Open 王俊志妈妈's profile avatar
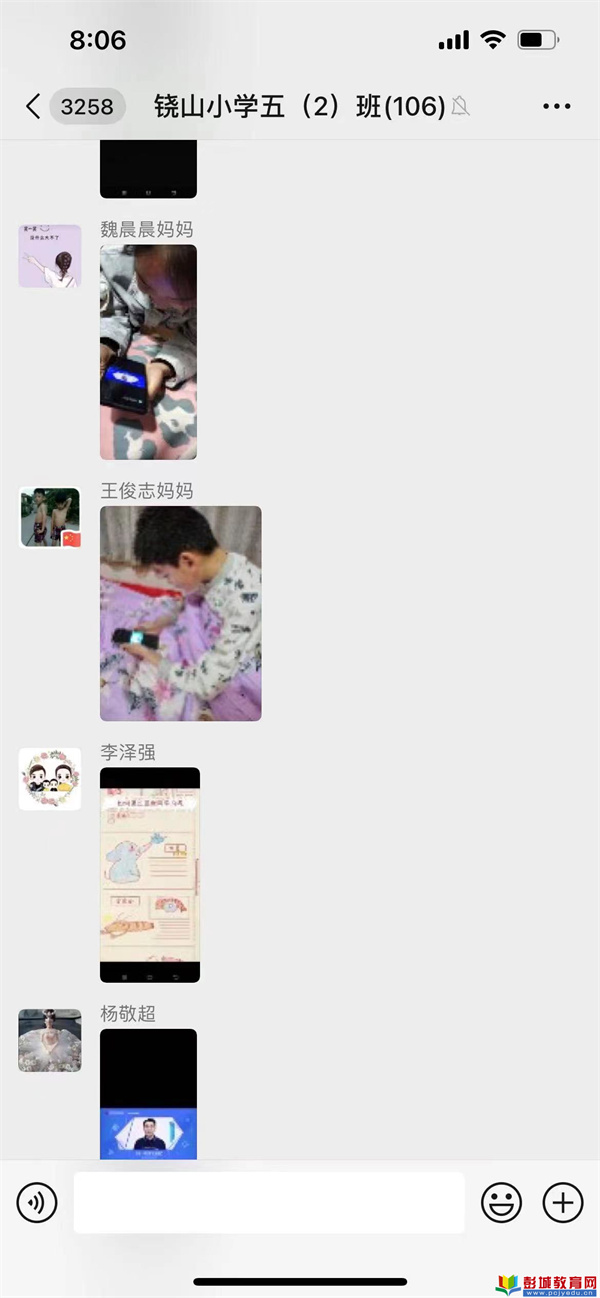Image resolution: width=600 pixels, height=1298 pixels. click(x=50, y=518)
